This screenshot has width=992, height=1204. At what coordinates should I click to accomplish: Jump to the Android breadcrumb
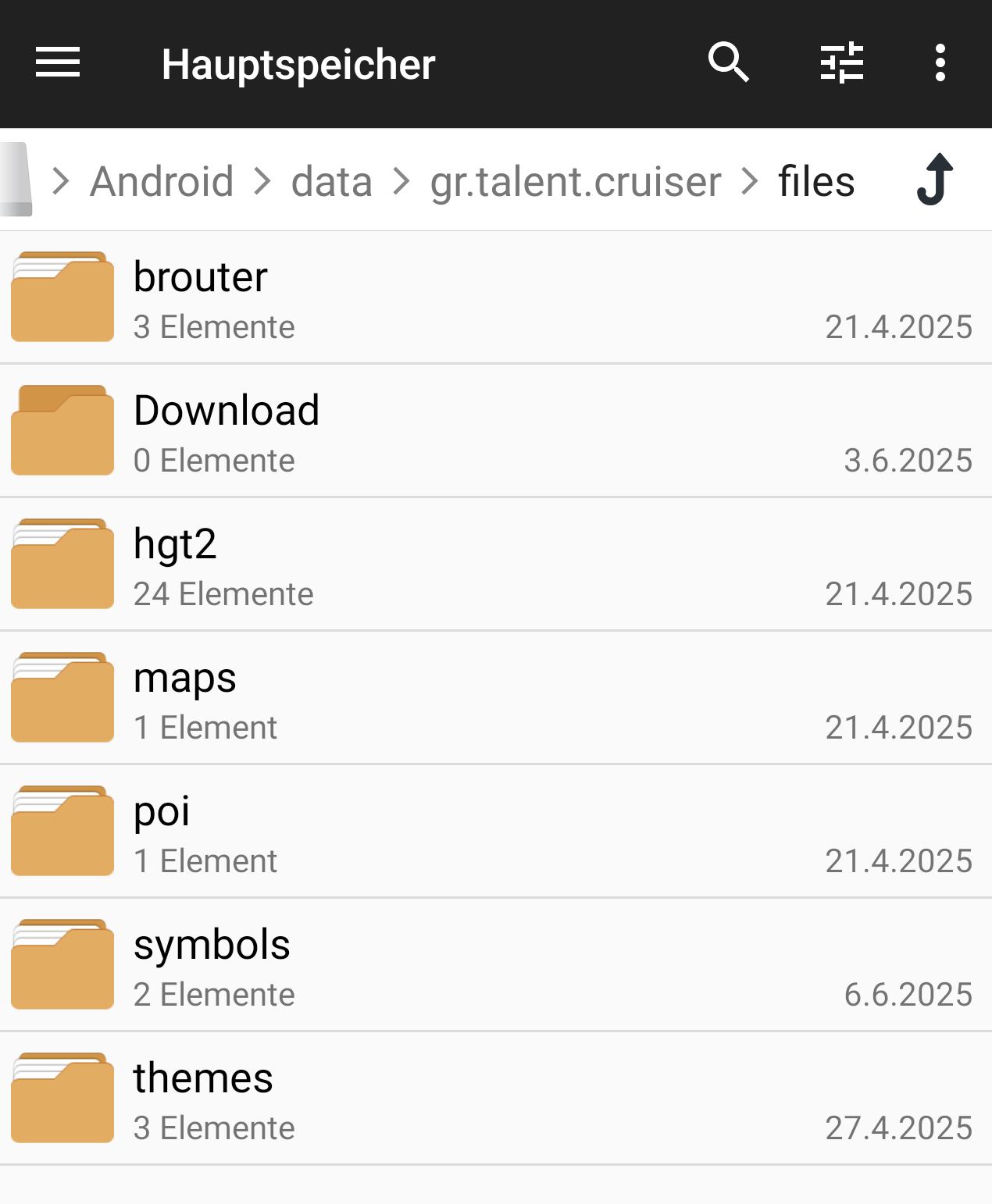162,182
